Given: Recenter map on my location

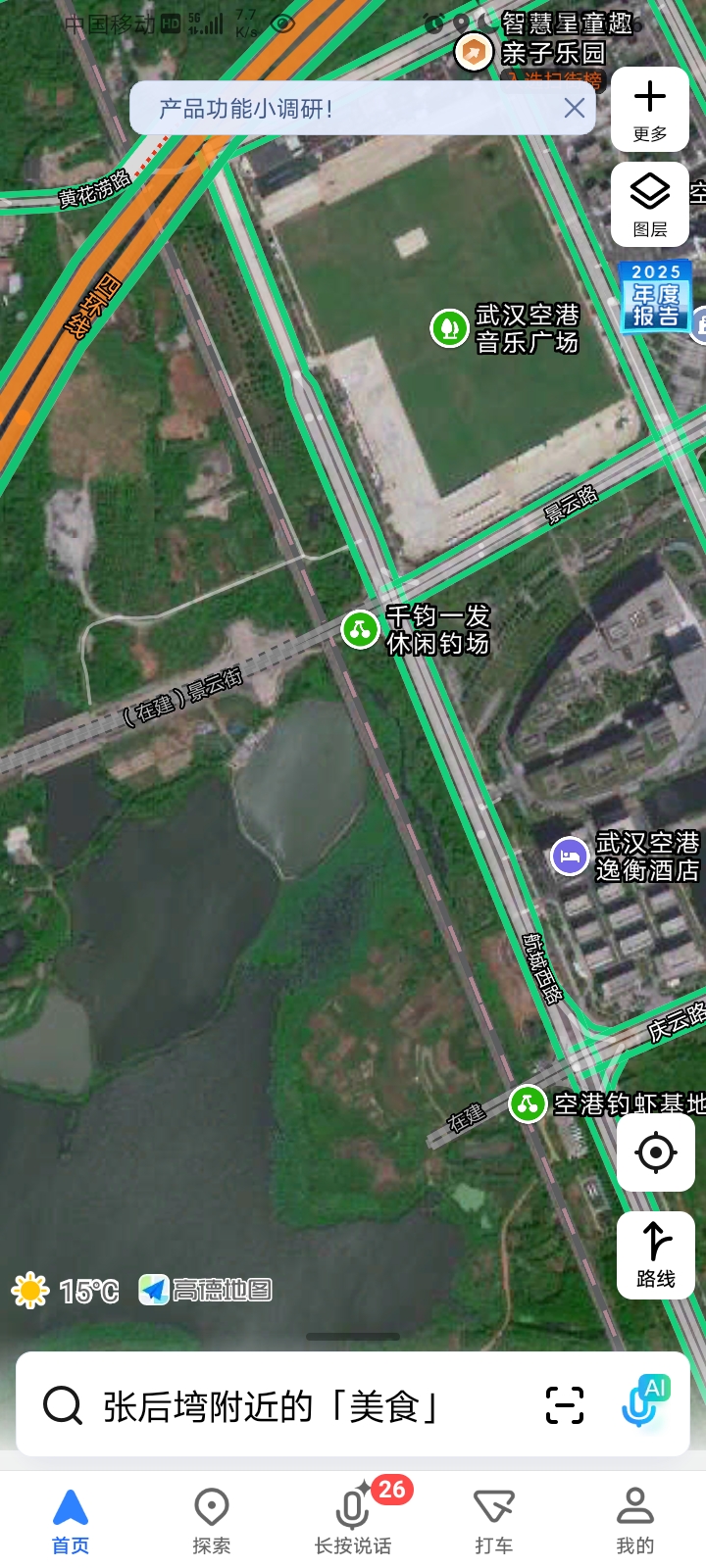Looking at the screenshot, I should click(655, 1152).
